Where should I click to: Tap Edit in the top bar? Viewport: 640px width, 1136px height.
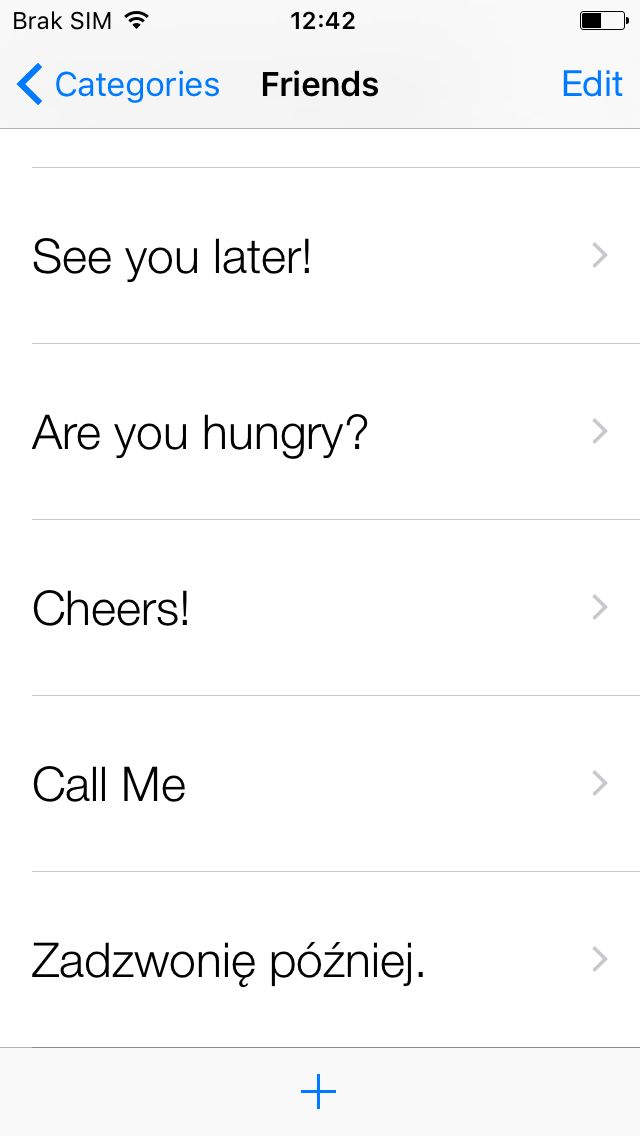[592, 84]
